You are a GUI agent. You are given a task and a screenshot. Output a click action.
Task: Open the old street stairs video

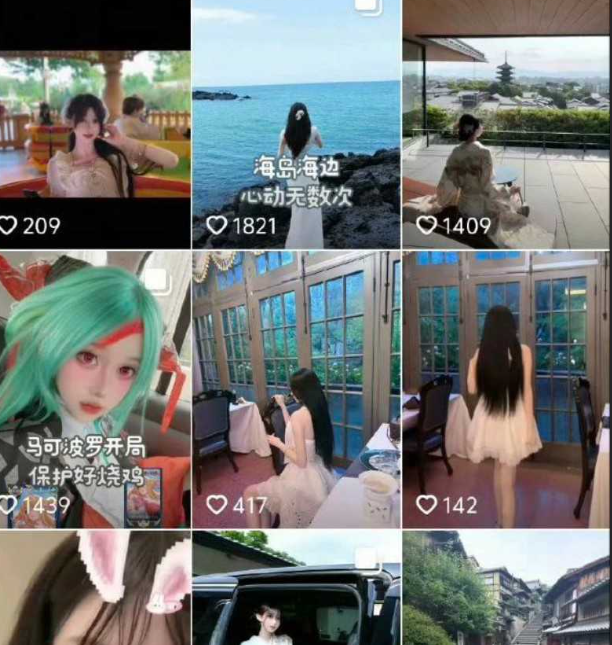point(506,590)
